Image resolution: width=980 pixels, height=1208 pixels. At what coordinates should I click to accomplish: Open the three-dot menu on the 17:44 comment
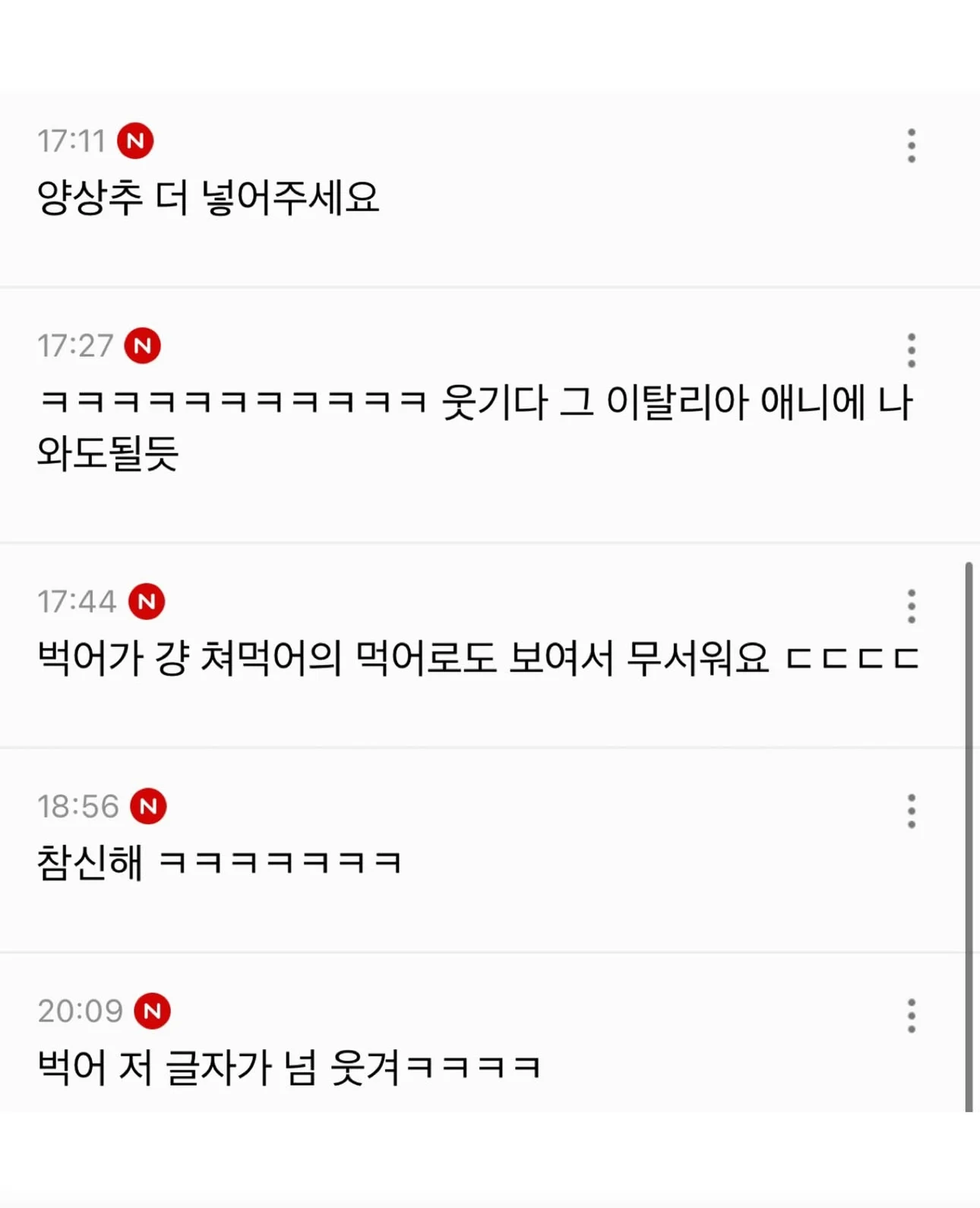[911, 606]
